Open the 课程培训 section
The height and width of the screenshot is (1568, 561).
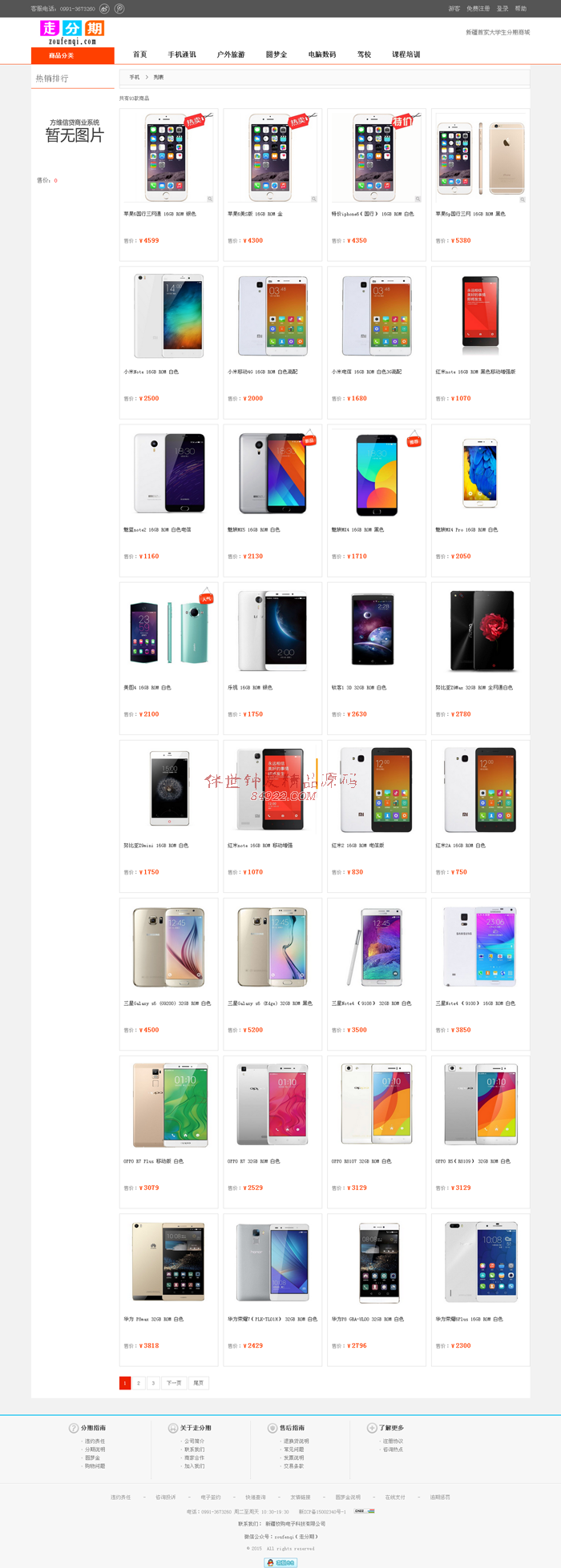406,54
